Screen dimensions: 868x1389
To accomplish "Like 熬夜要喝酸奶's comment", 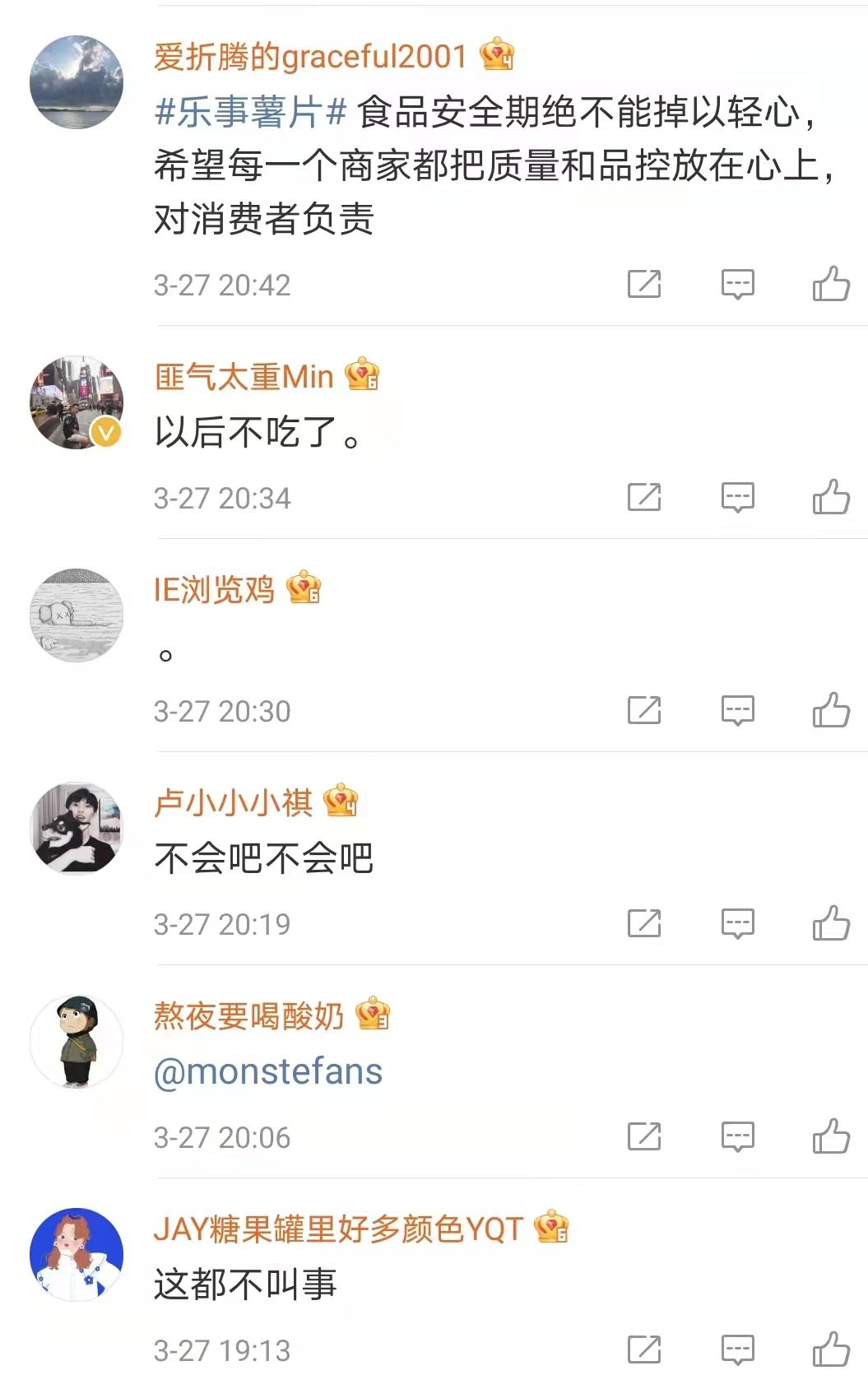I will point(831,1136).
